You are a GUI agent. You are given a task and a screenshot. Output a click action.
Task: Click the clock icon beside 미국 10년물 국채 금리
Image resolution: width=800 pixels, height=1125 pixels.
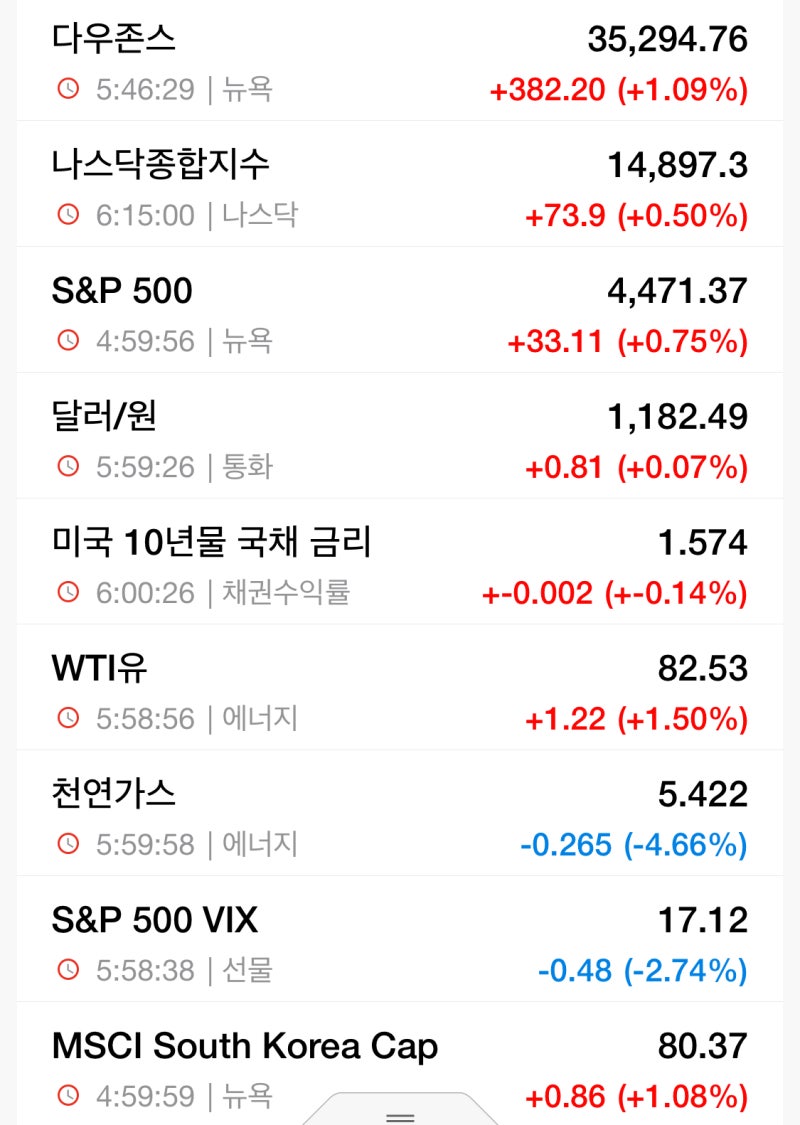coord(67,592)
